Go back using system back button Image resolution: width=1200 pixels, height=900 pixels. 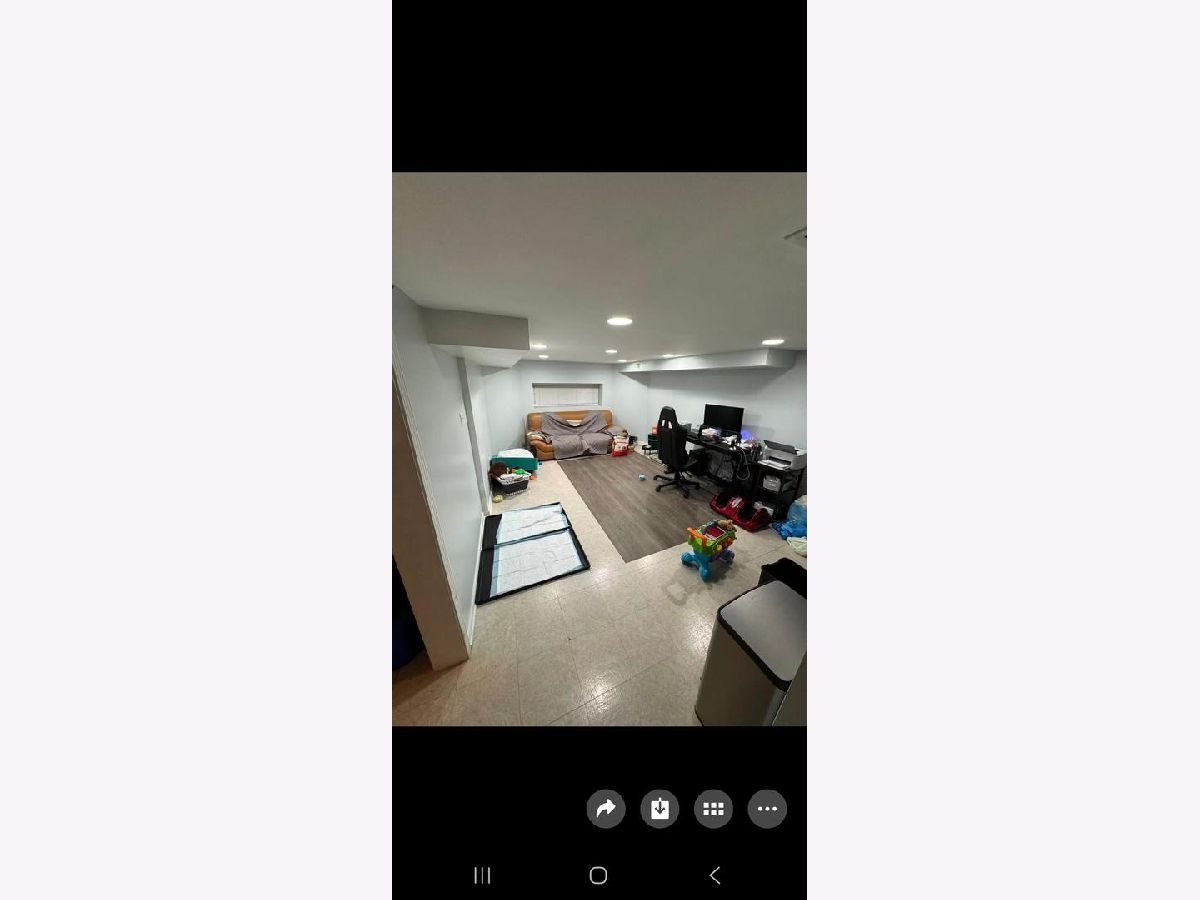[715, 875]
